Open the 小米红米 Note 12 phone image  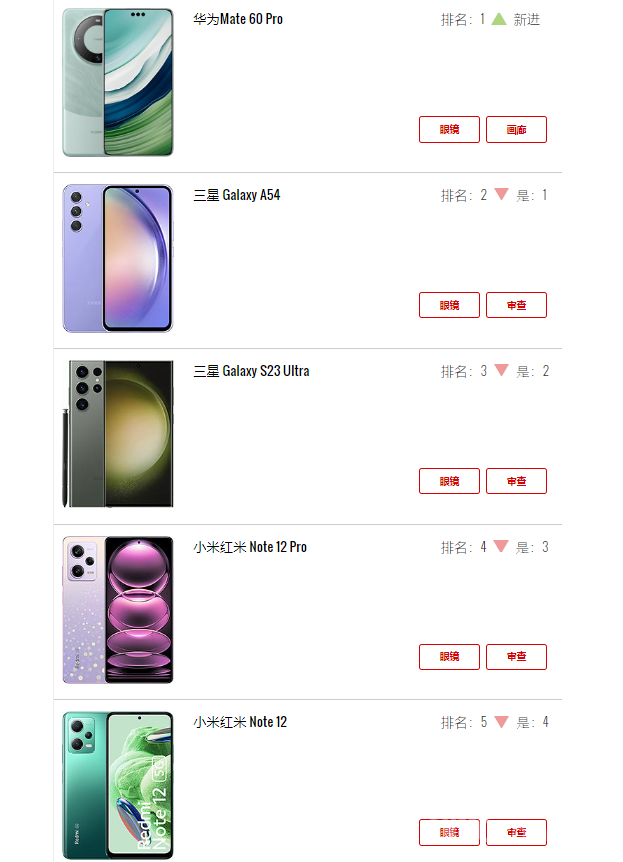(x=118, y=785)
